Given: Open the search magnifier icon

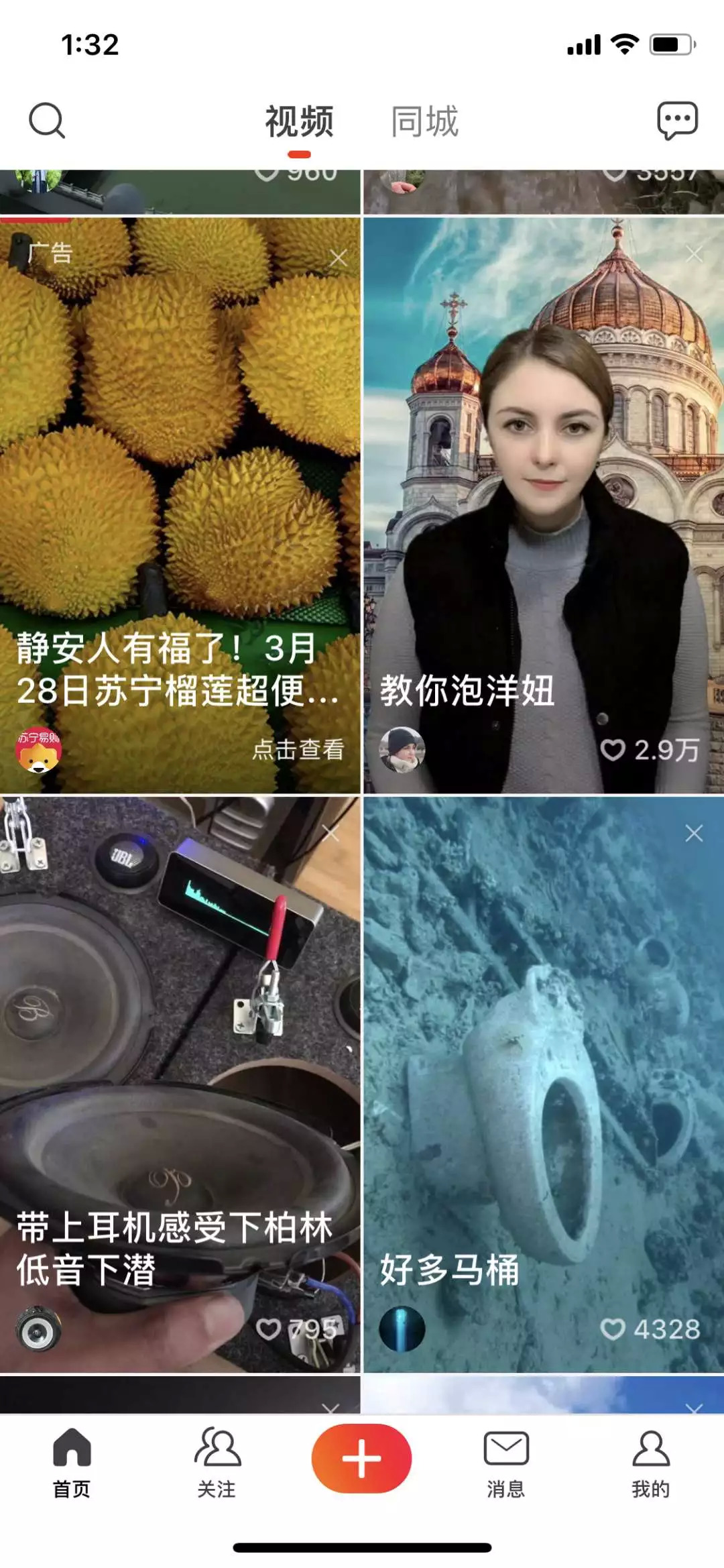Looking at the screenshot, I should click(47, 121).
